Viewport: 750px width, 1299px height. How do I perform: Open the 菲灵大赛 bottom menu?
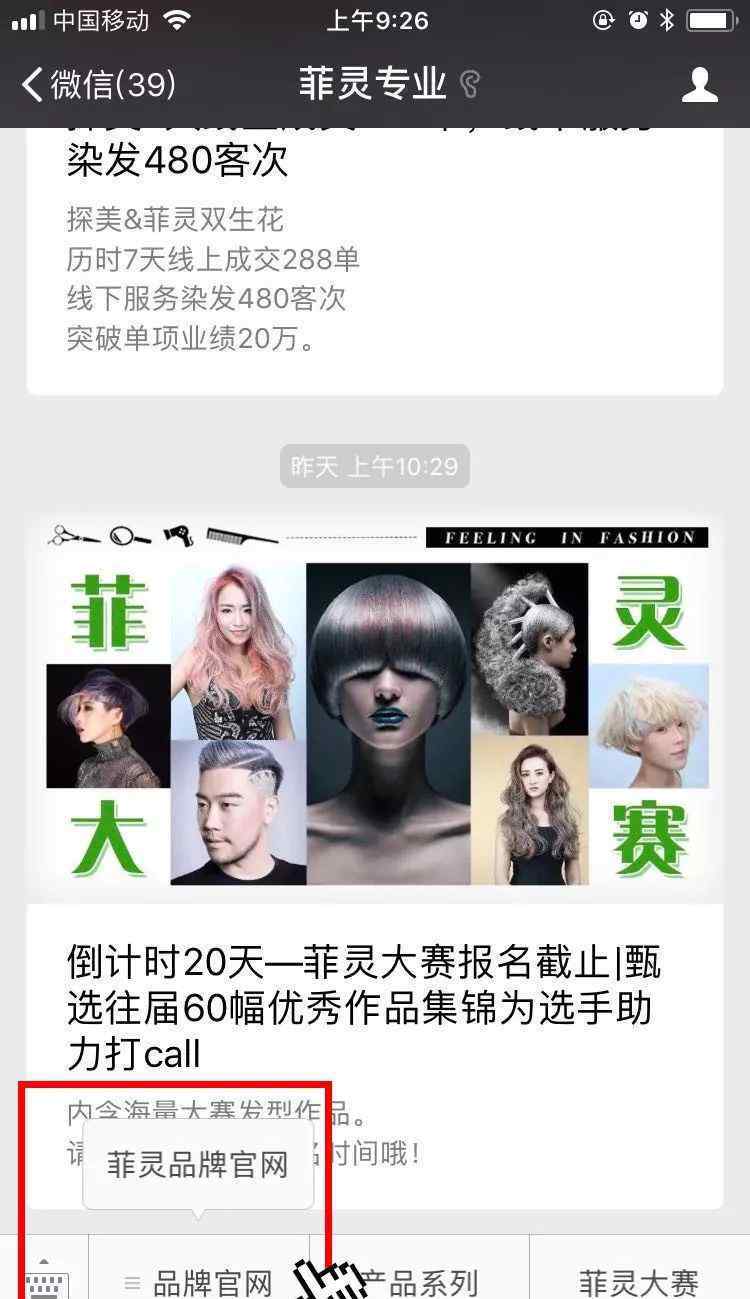point(639,1278)
